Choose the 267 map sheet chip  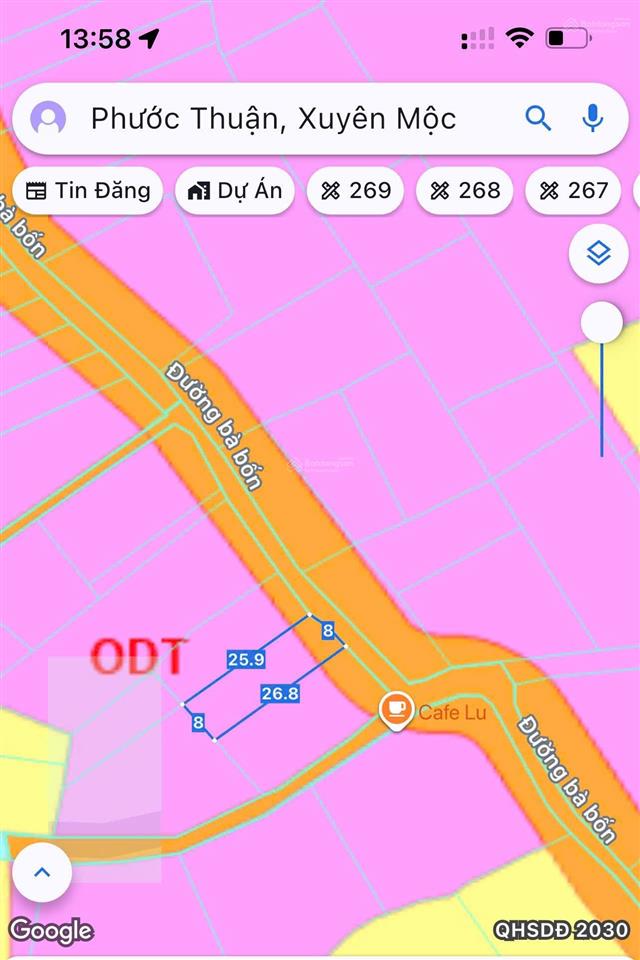pyautogui.click(x=574, y=191)
